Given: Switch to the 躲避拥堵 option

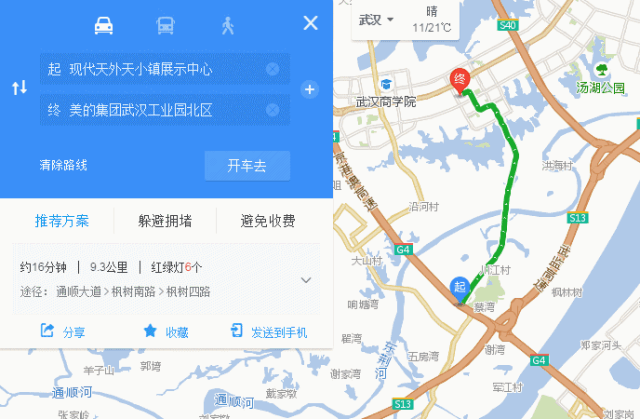Looking at the screenshot, I should (x=165, y=221).
